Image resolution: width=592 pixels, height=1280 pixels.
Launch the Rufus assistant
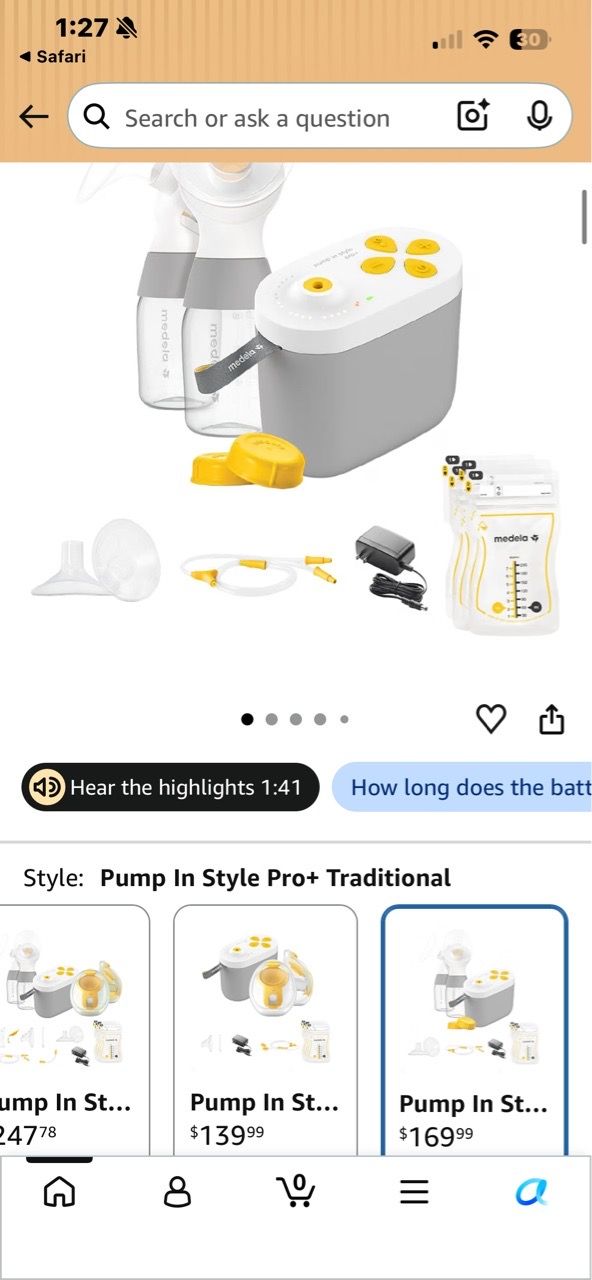(532, 1191)
